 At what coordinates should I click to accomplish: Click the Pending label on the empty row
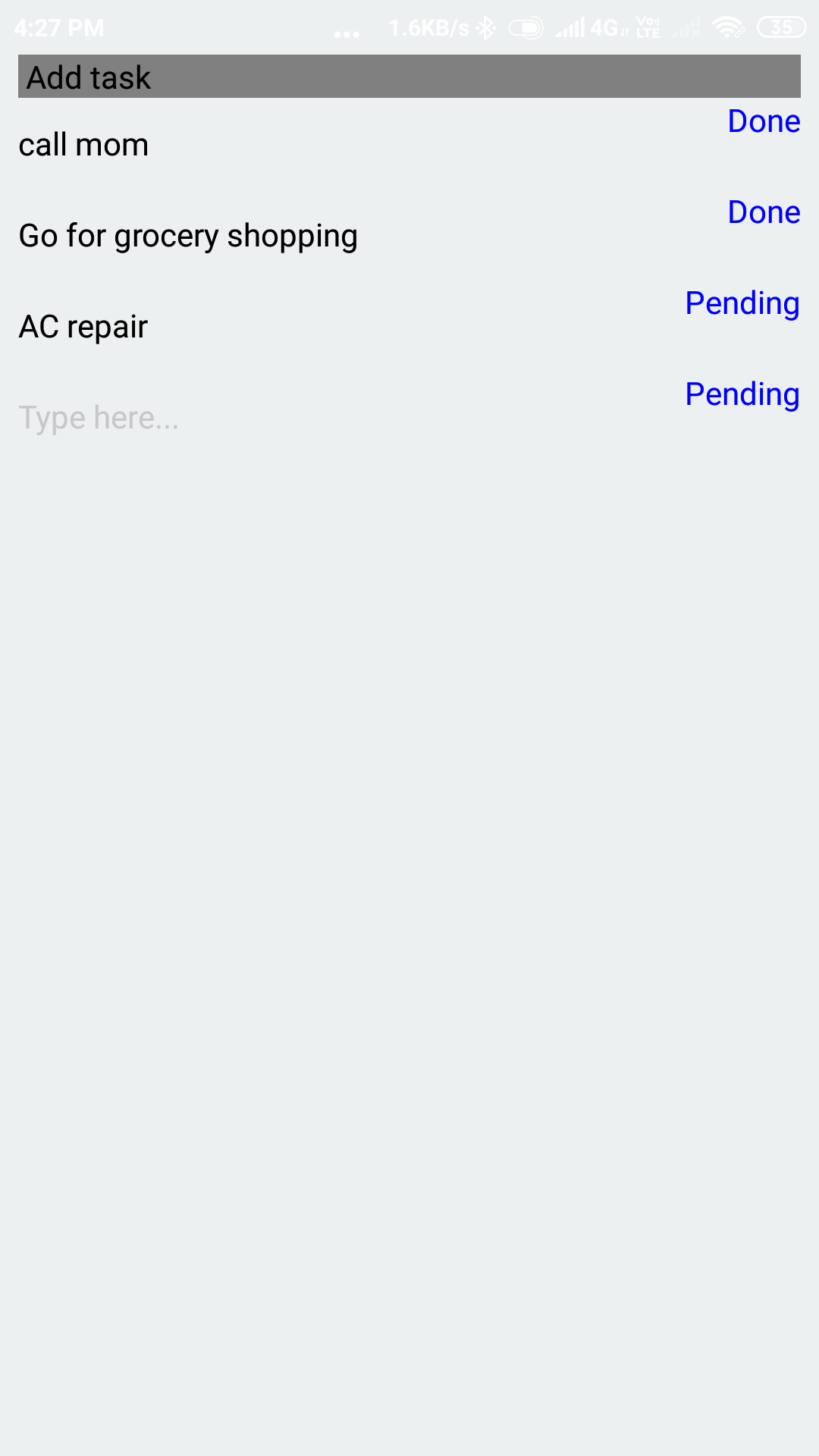click(742, 394)
